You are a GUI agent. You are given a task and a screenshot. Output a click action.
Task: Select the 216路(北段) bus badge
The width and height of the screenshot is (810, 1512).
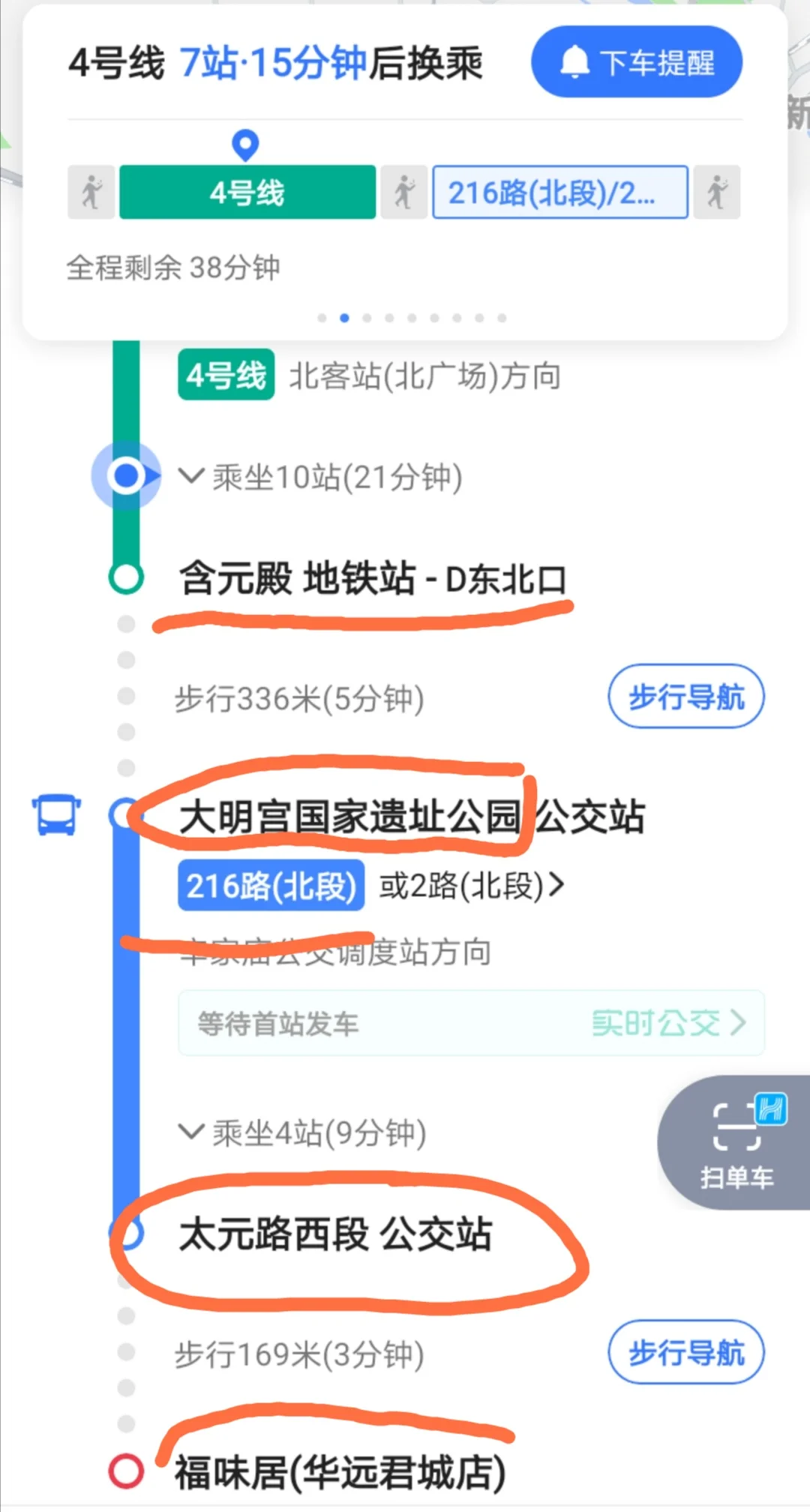270,886
